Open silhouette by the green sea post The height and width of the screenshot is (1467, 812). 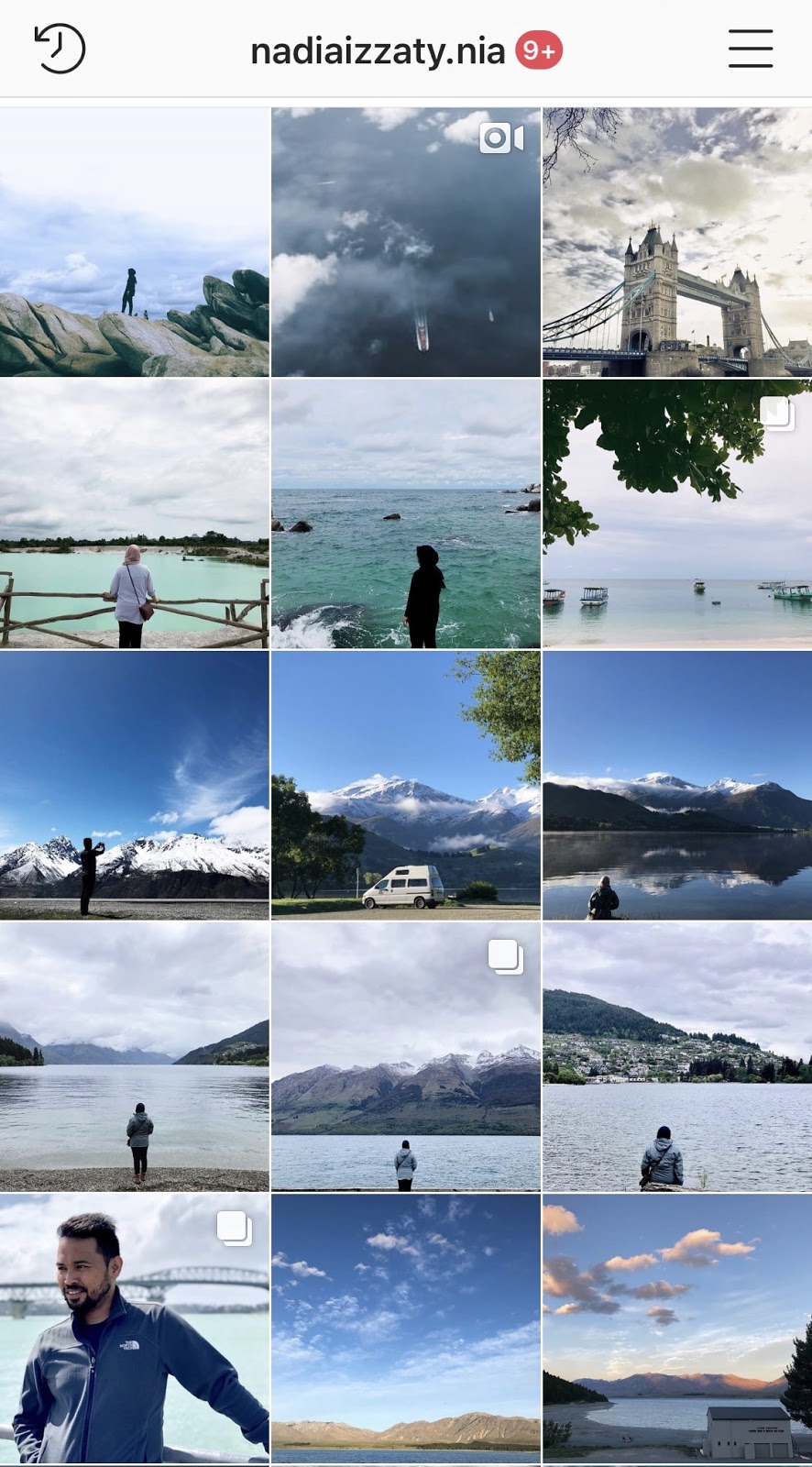coord(405,513)
